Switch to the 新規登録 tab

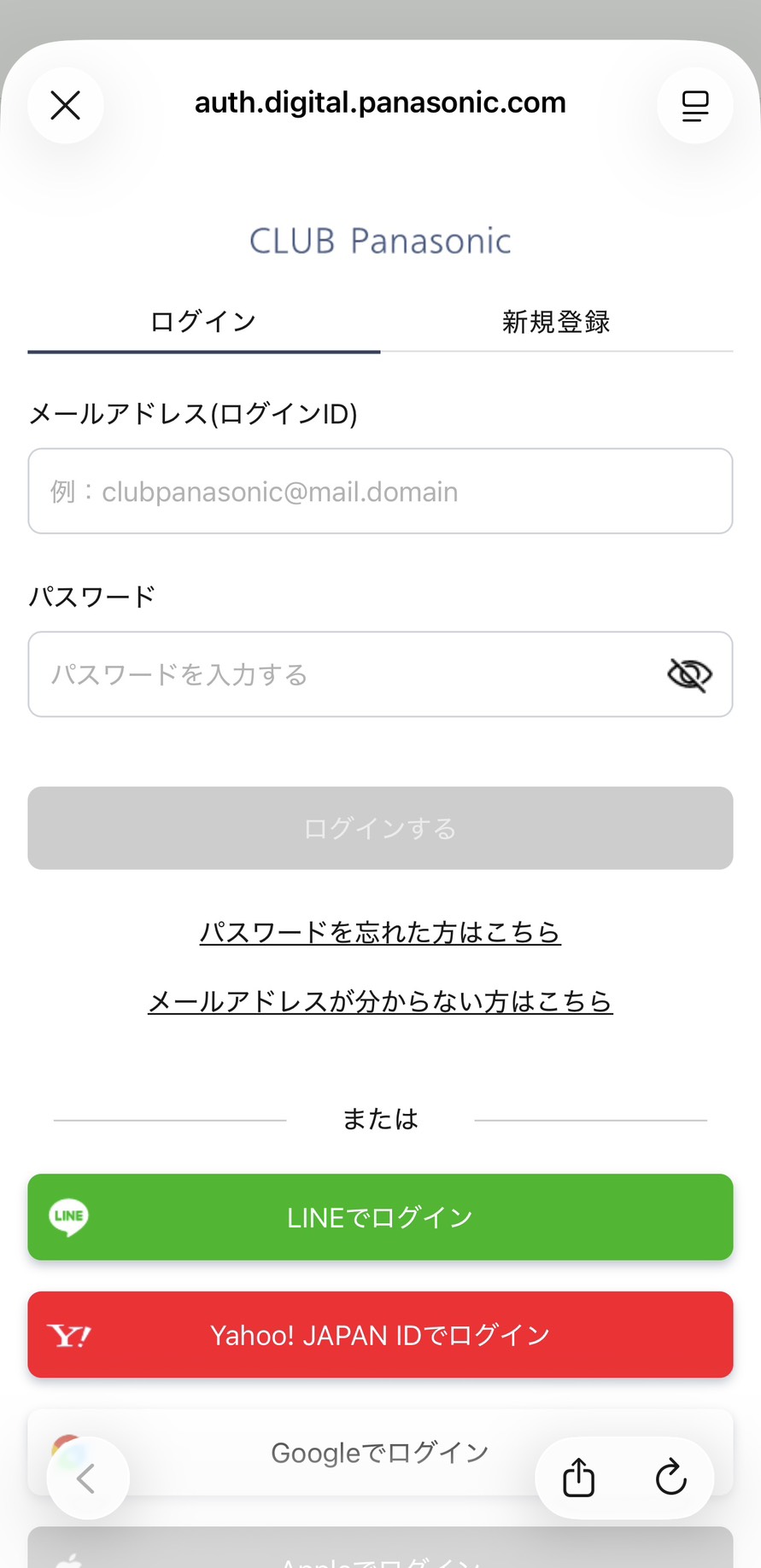coord(557,322)
